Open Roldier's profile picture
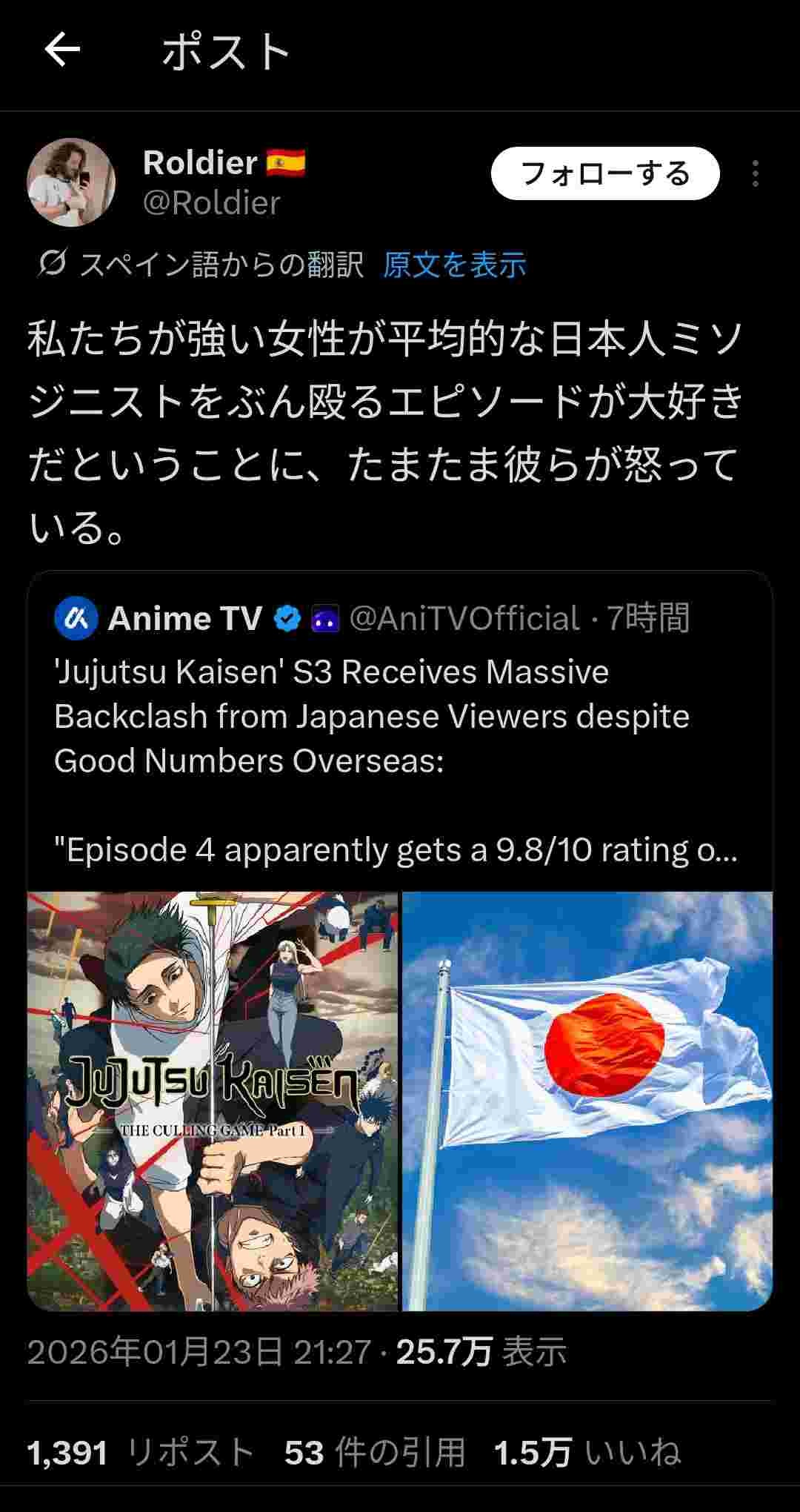800x1512 pixels. pos(71,182)
